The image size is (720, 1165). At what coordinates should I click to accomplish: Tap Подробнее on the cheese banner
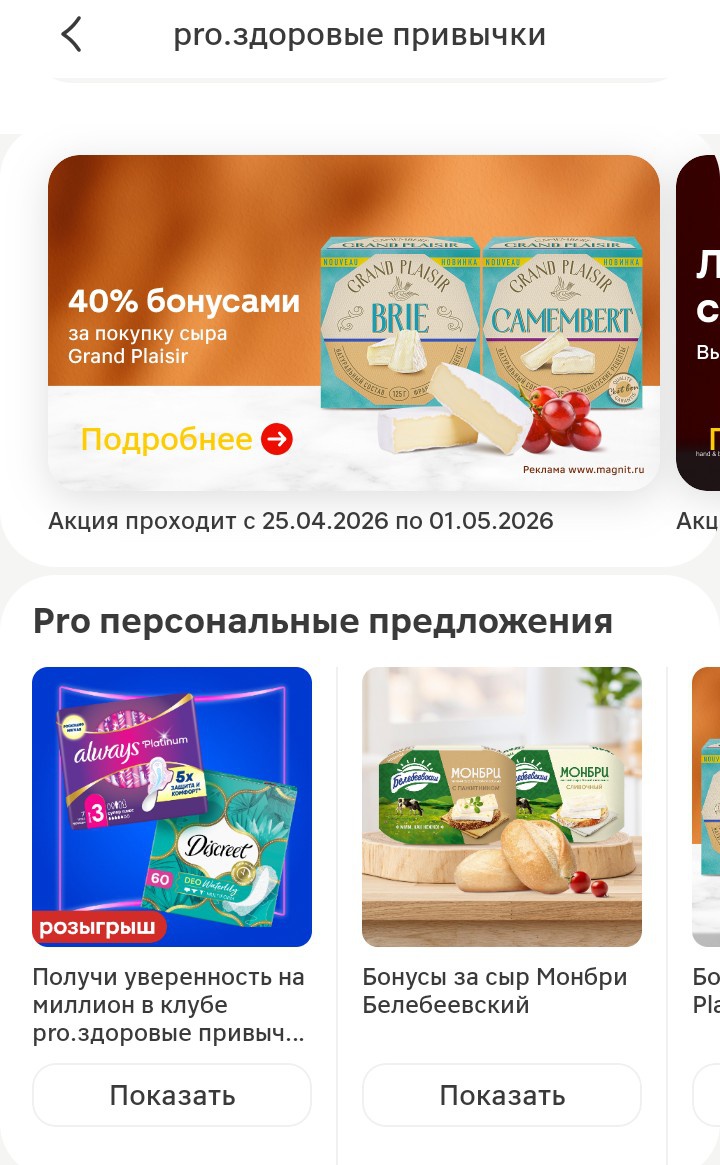click(186, 440)
